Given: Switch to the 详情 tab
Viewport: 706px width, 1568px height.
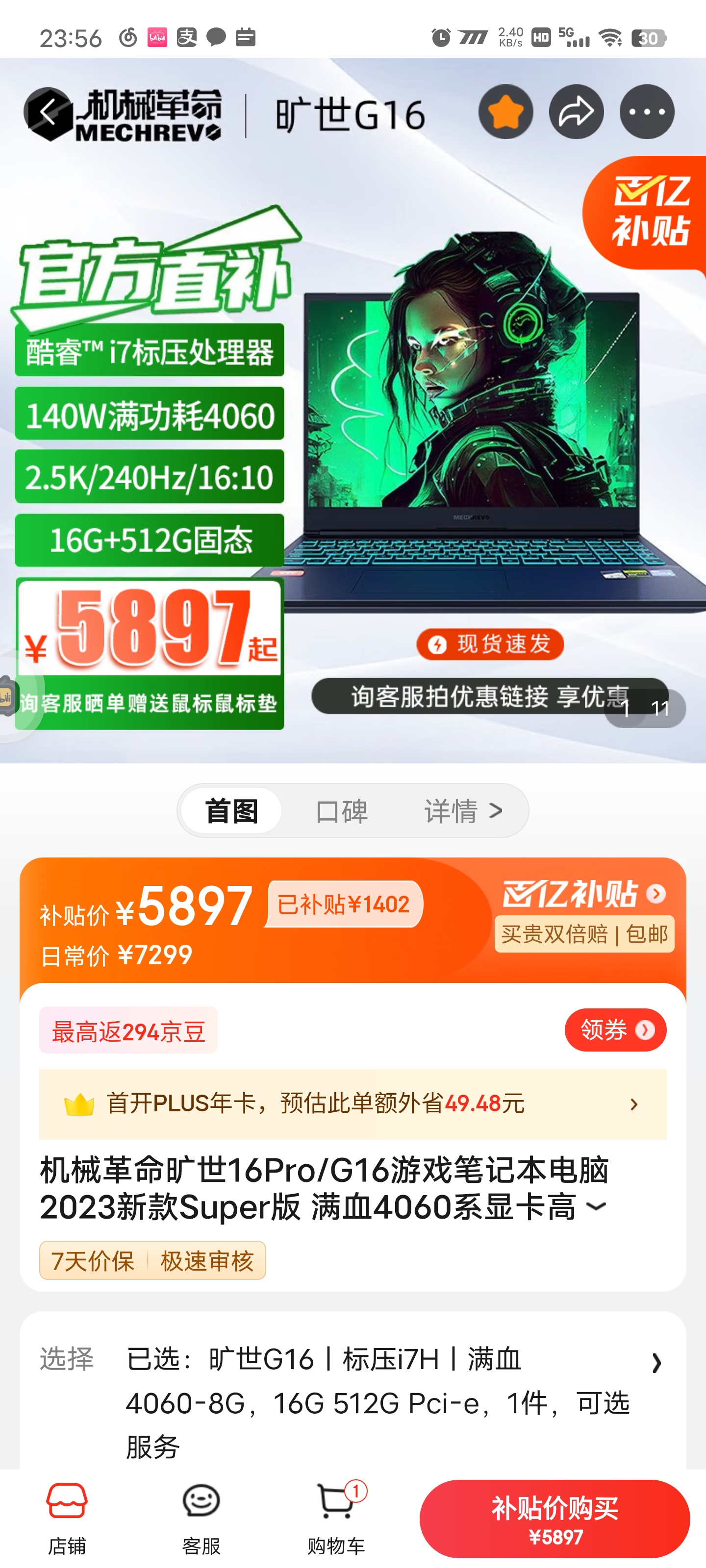Looking at the screenshot, I should 463,811.
